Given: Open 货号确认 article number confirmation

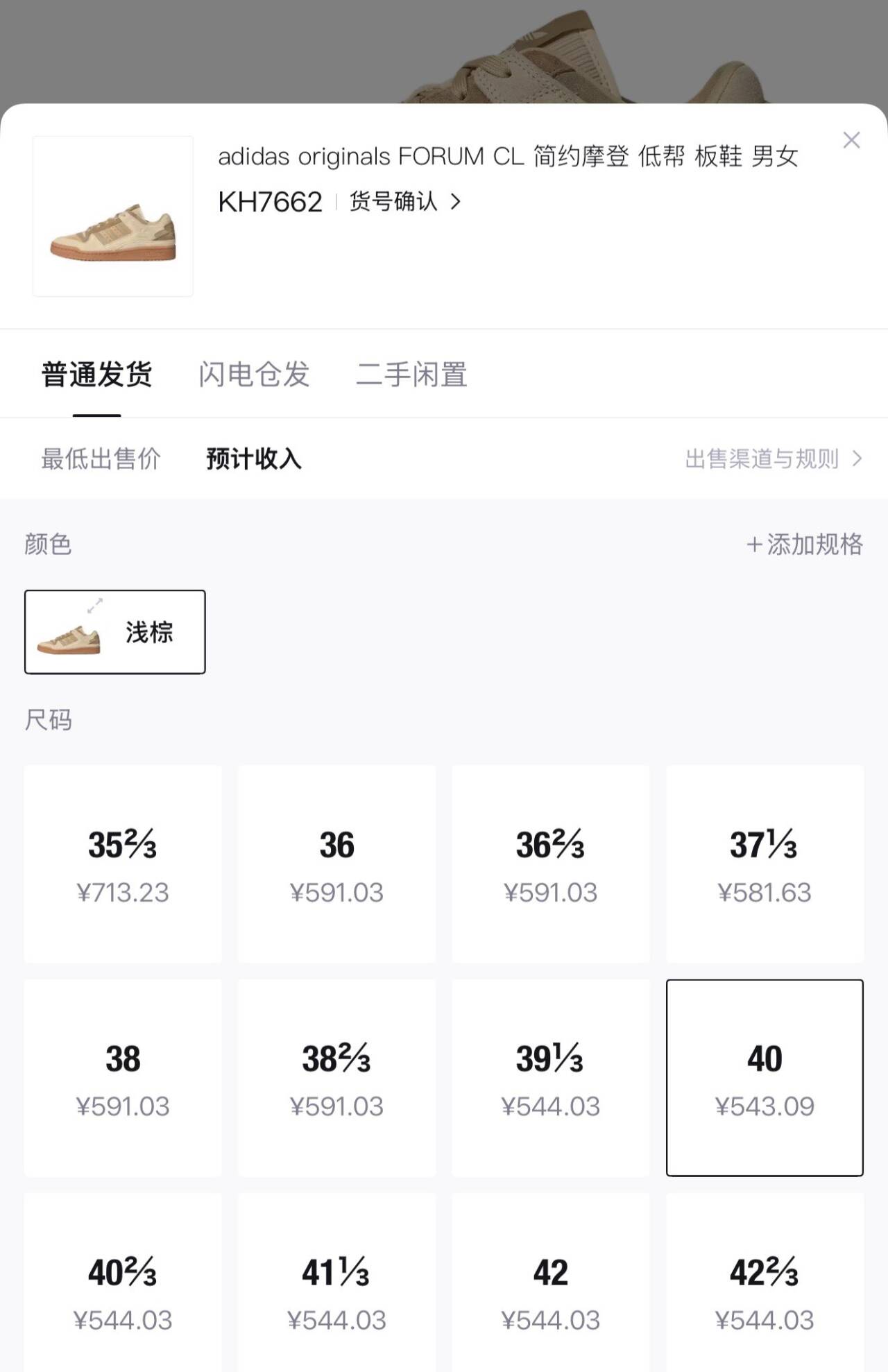Looking at the screenshot, I should (404, 202).
